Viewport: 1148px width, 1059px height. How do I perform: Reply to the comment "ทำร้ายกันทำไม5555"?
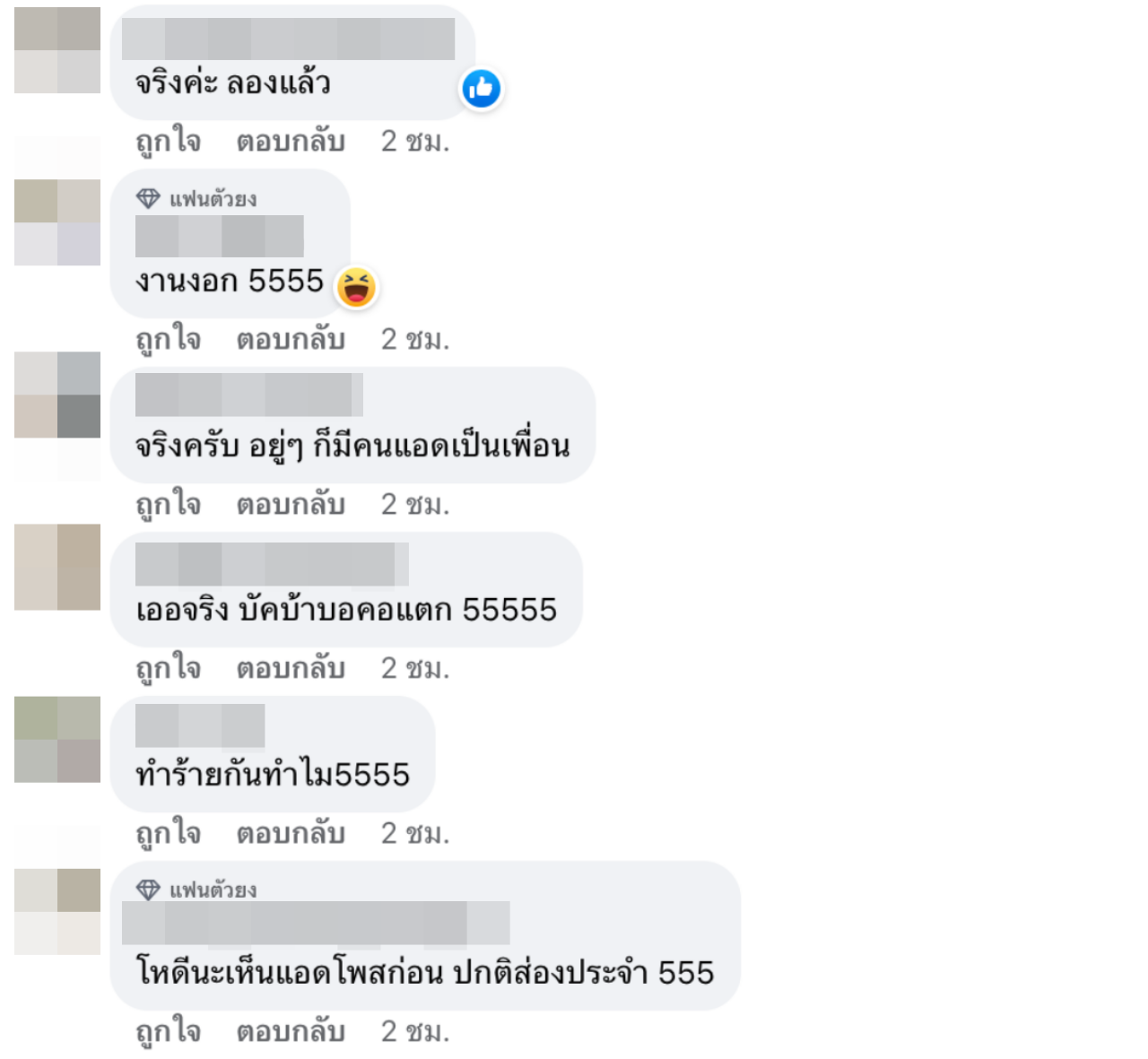tap(291, 834)
